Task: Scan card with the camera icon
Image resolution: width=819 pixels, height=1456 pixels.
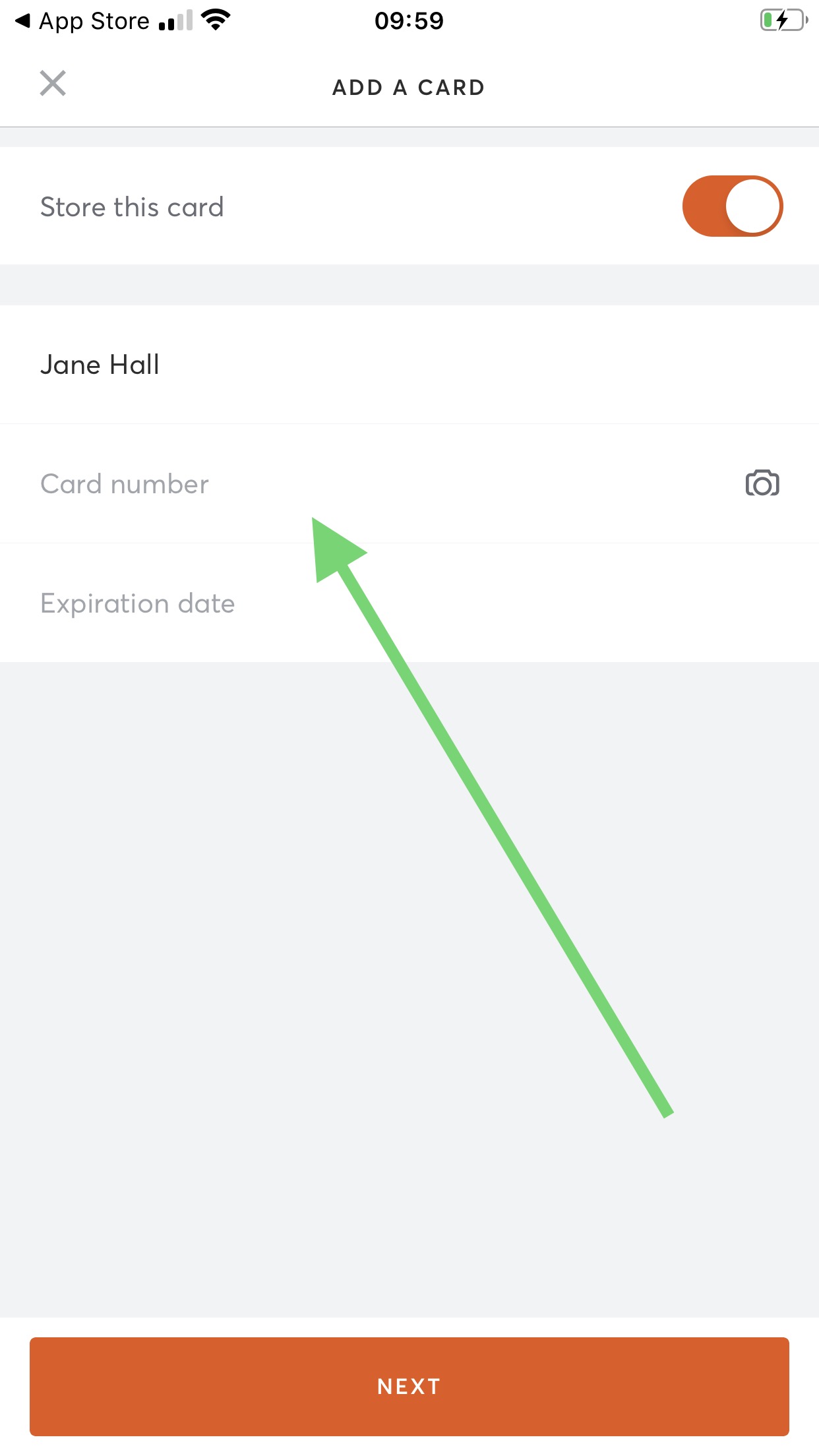Action: pos(762,483)
